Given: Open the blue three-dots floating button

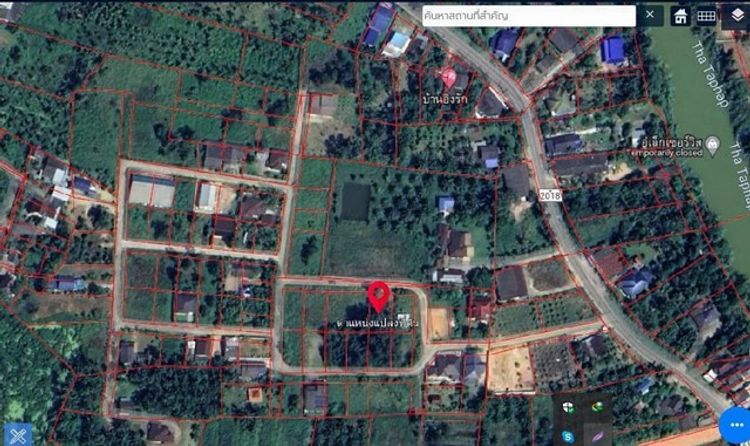Looking at the screenshot, I should [737, 427].
